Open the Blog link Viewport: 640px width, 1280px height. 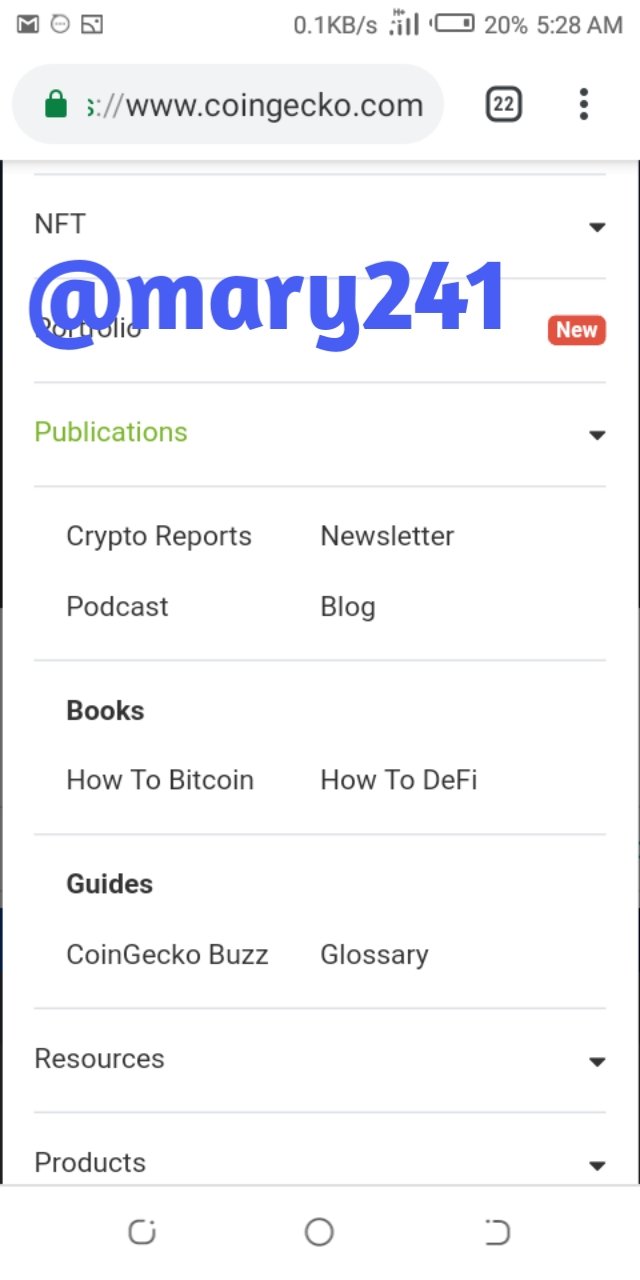tap(348, 607)
